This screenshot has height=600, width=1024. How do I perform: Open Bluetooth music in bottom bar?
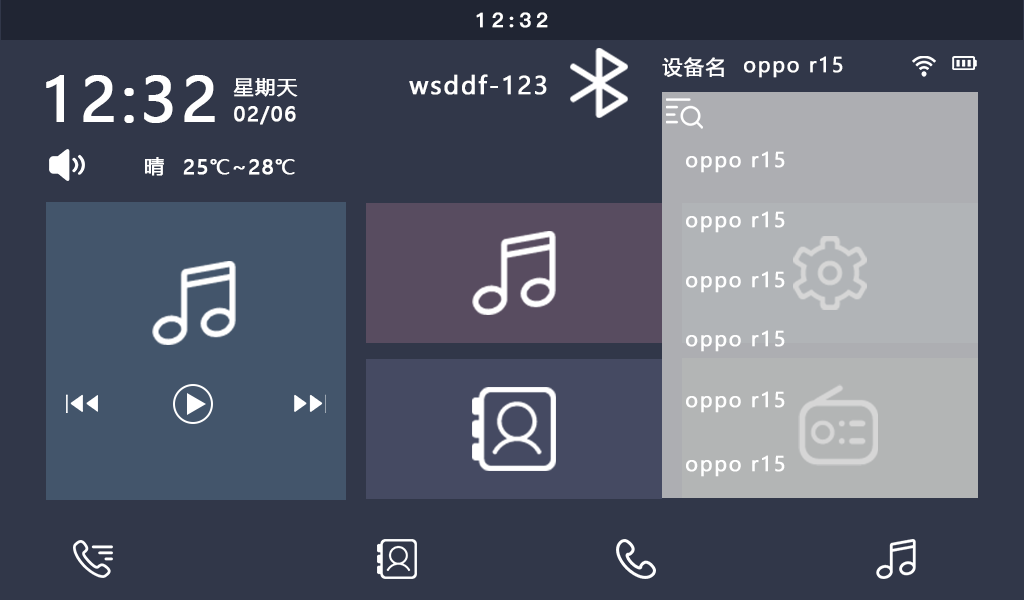tap(896, 559)
